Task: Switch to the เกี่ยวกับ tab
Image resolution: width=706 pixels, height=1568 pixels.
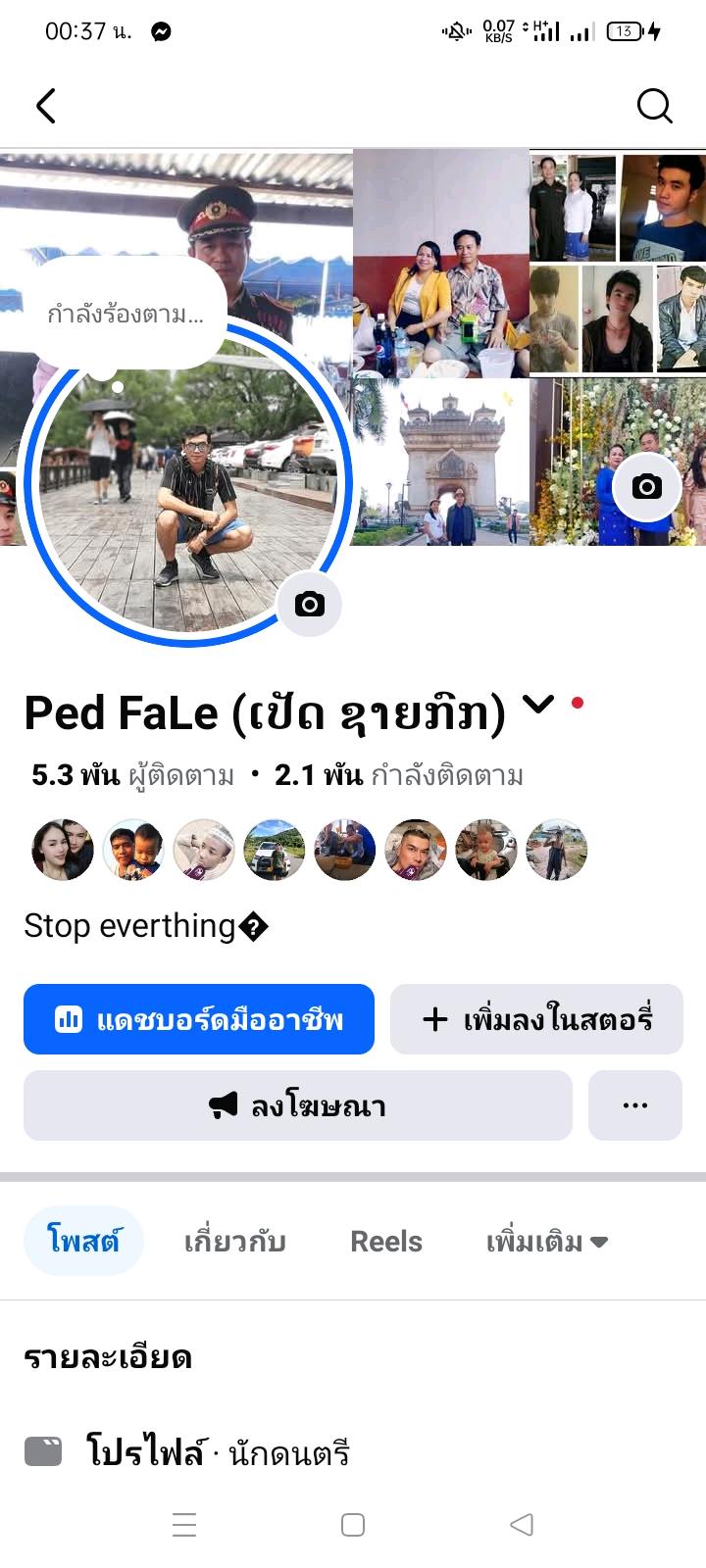Action: click(x=235, y=1242)
